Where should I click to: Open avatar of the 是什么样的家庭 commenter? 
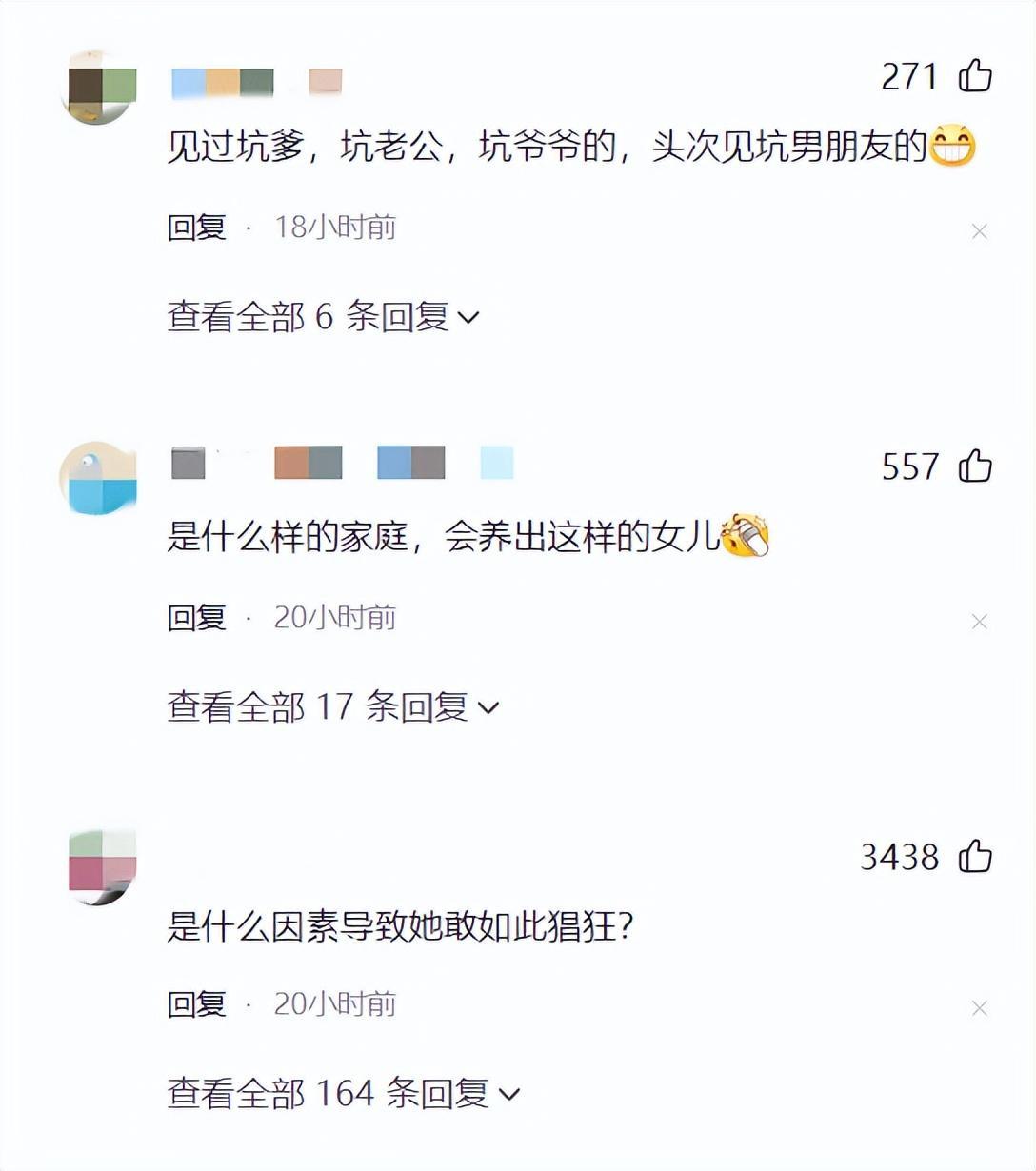click(99, 478)
